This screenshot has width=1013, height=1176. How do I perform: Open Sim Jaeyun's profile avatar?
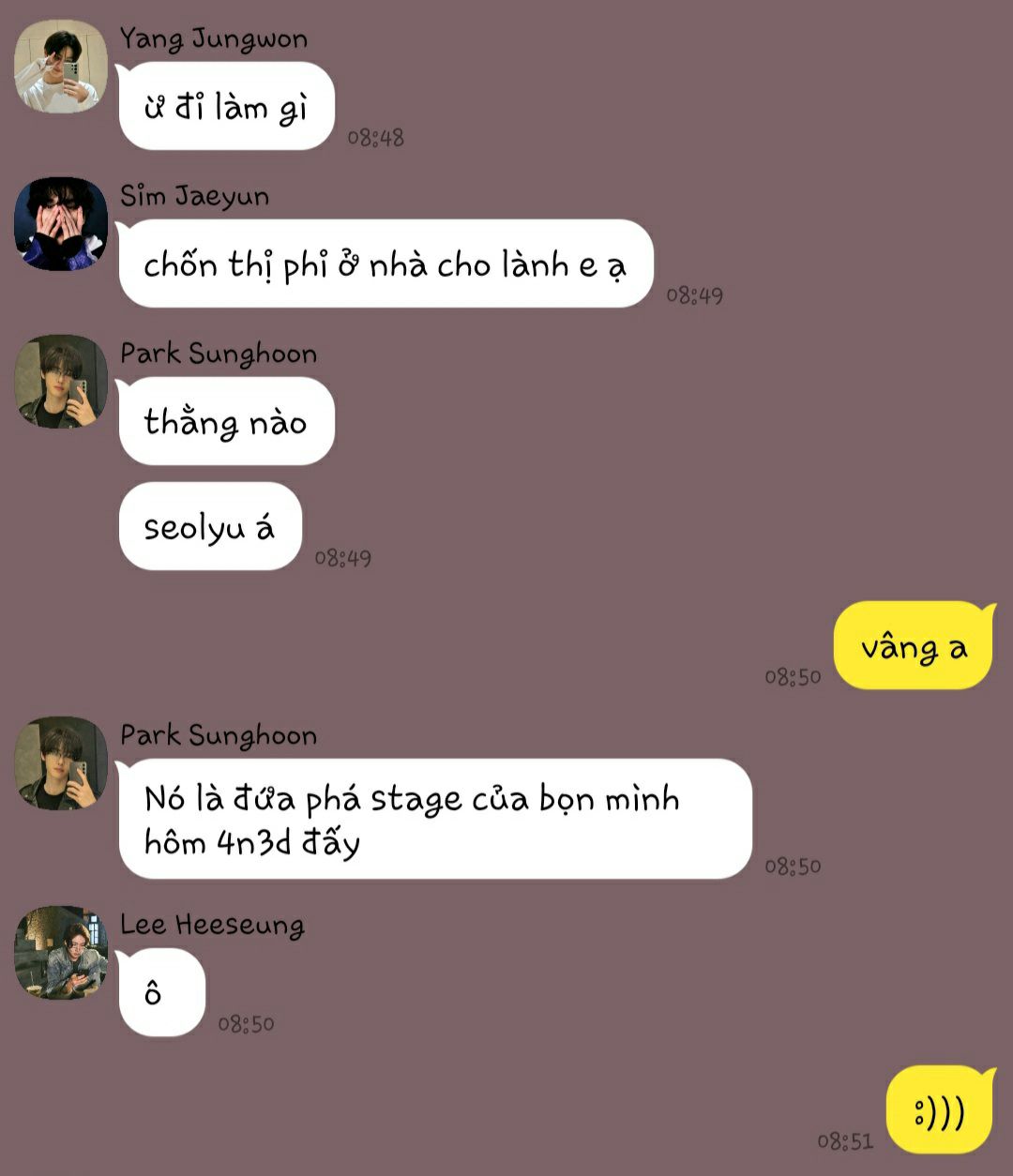[x=61, y=224]
